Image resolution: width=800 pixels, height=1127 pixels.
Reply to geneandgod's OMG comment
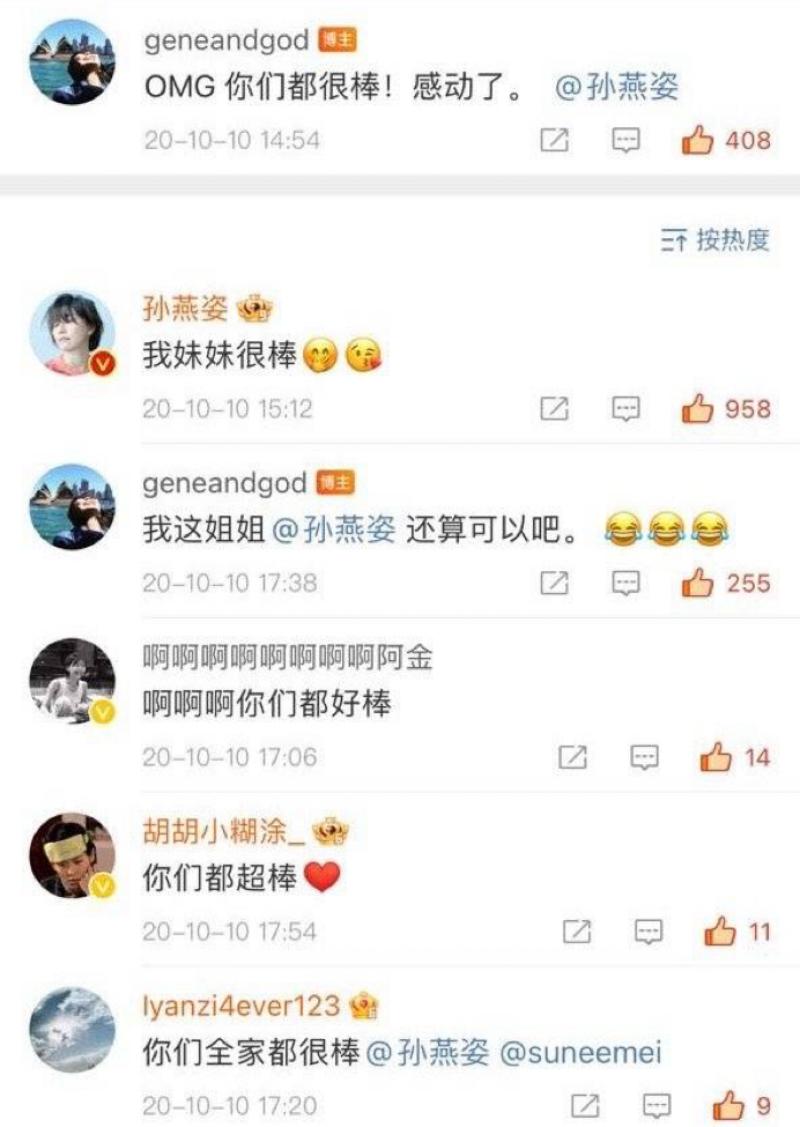pyautogui.click(x=626, y=141)
